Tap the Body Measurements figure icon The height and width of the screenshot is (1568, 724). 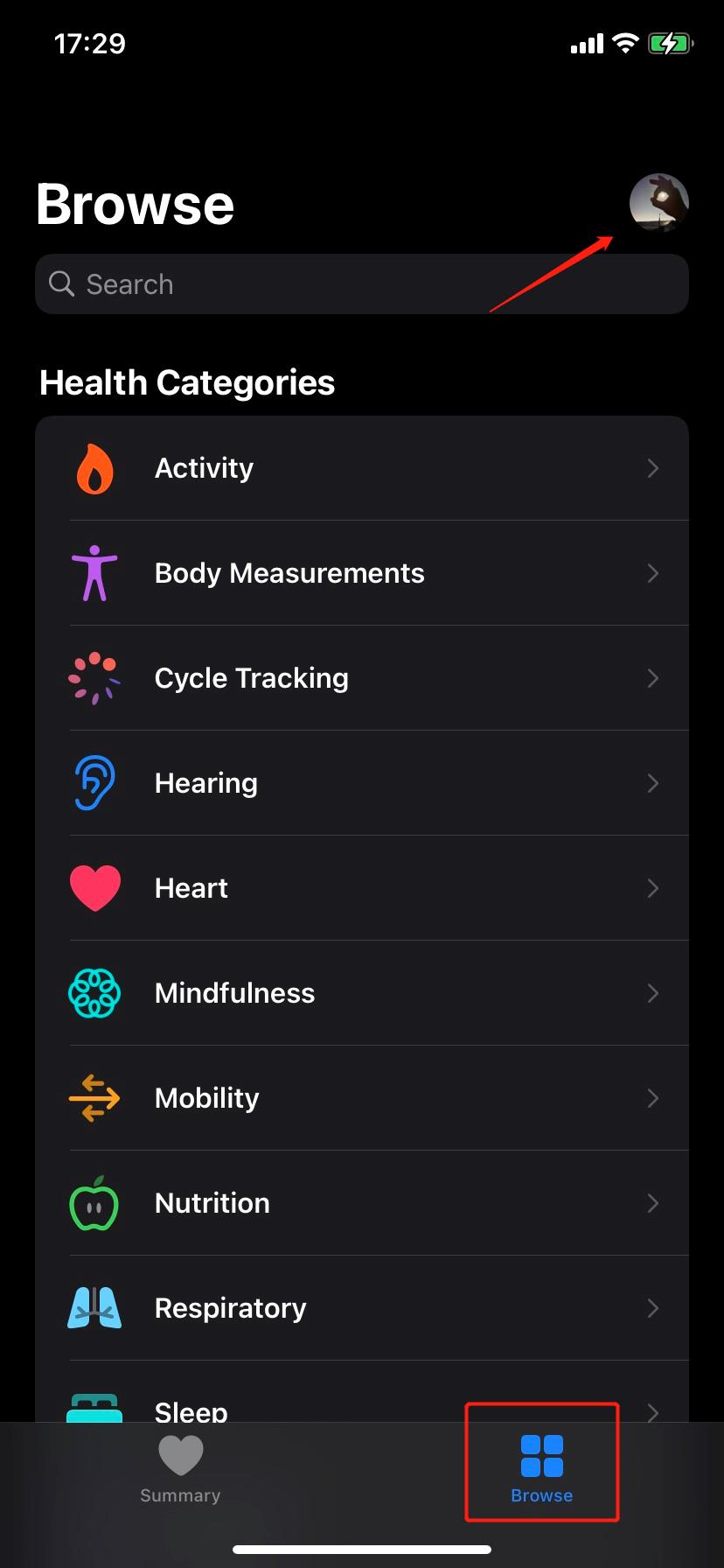[x=95, y=573]
